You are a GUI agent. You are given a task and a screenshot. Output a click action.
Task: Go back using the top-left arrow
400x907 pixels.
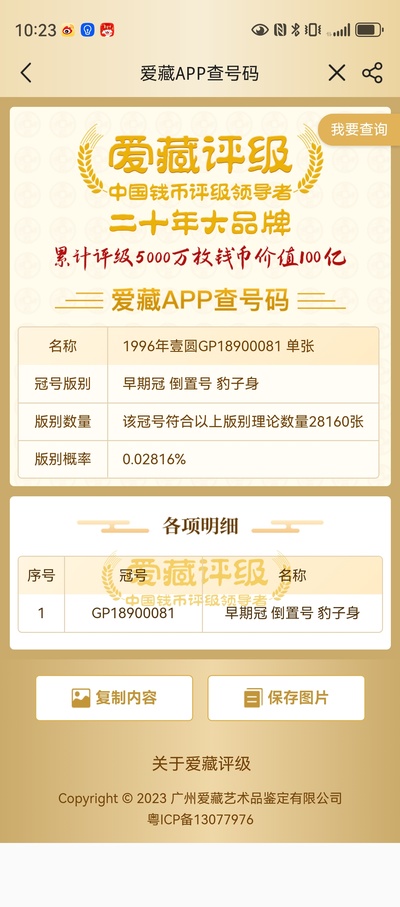(x=25, y=73)
